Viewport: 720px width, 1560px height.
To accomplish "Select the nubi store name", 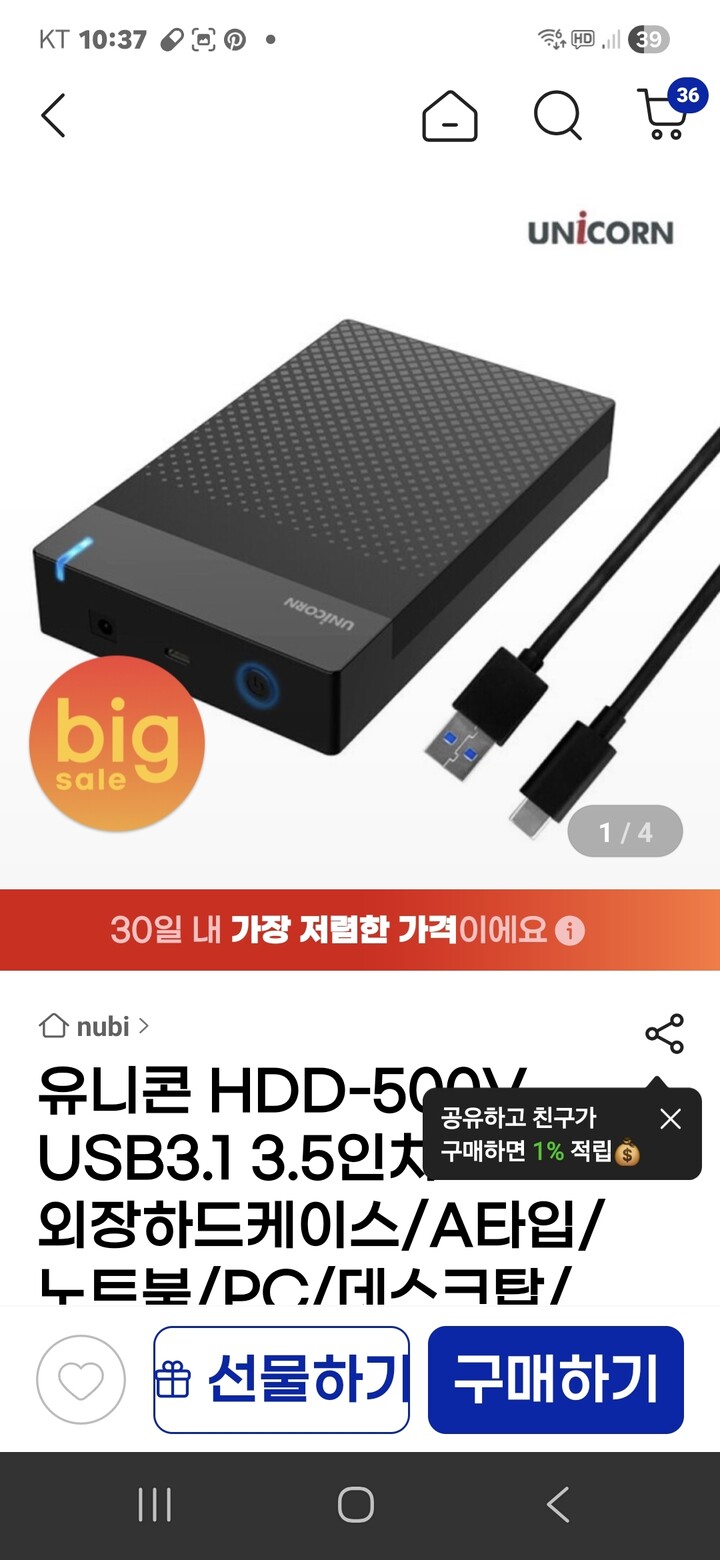I will pos(105,1026).
